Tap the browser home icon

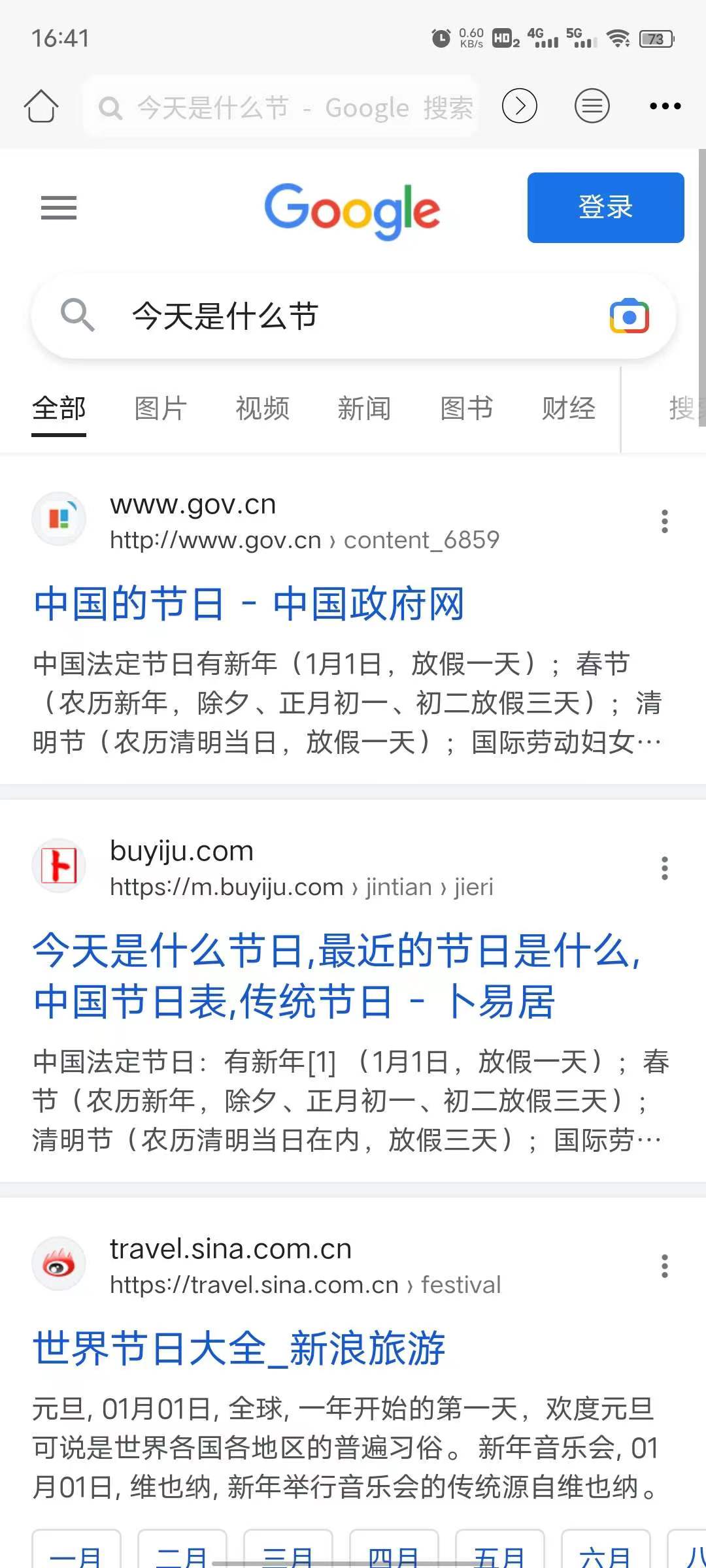coord(41,106)
